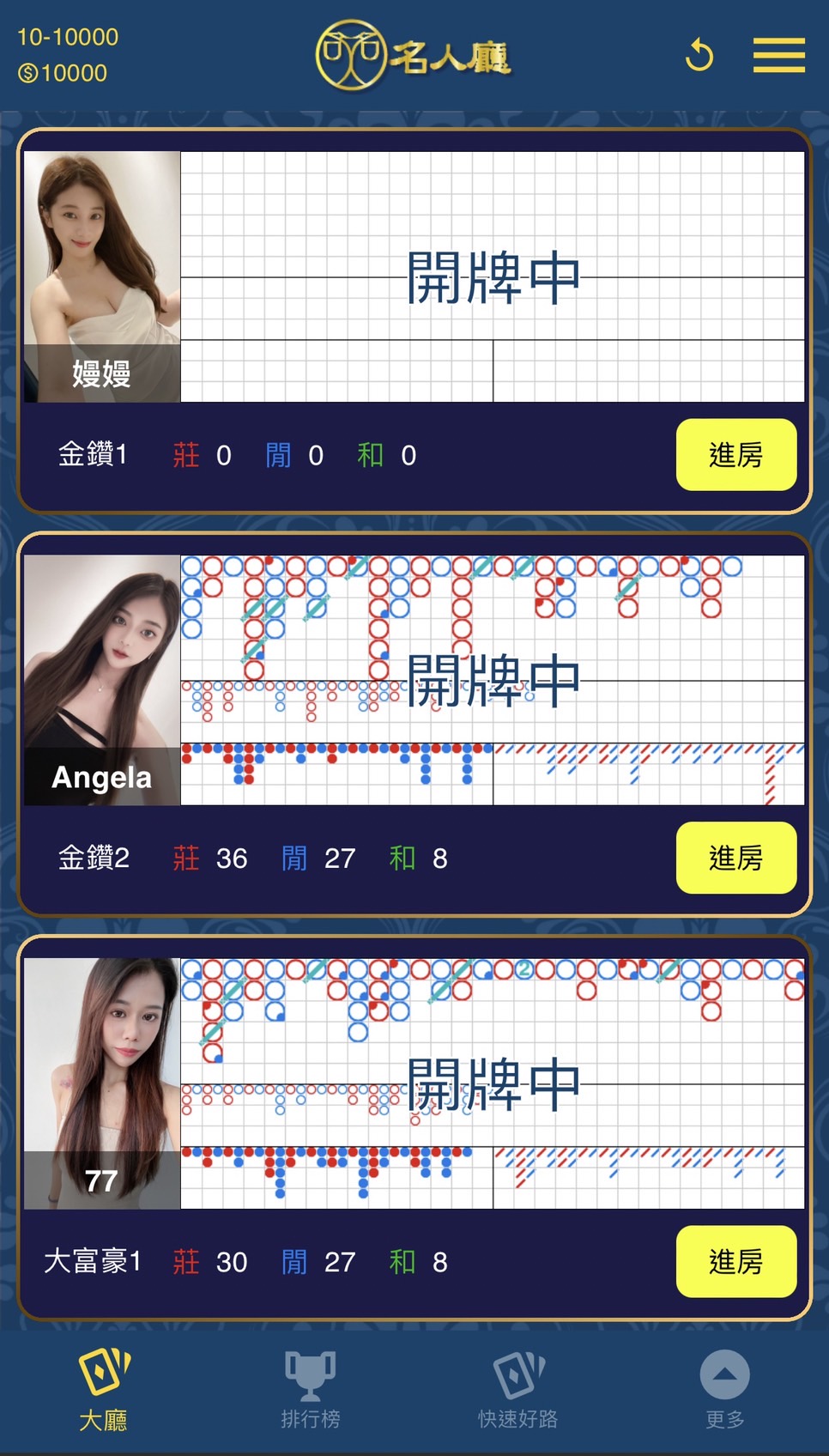This screenshot has width=829, height=1456.
Task: Enter room 金鑽1 via 進房 button
Action: 735,455
